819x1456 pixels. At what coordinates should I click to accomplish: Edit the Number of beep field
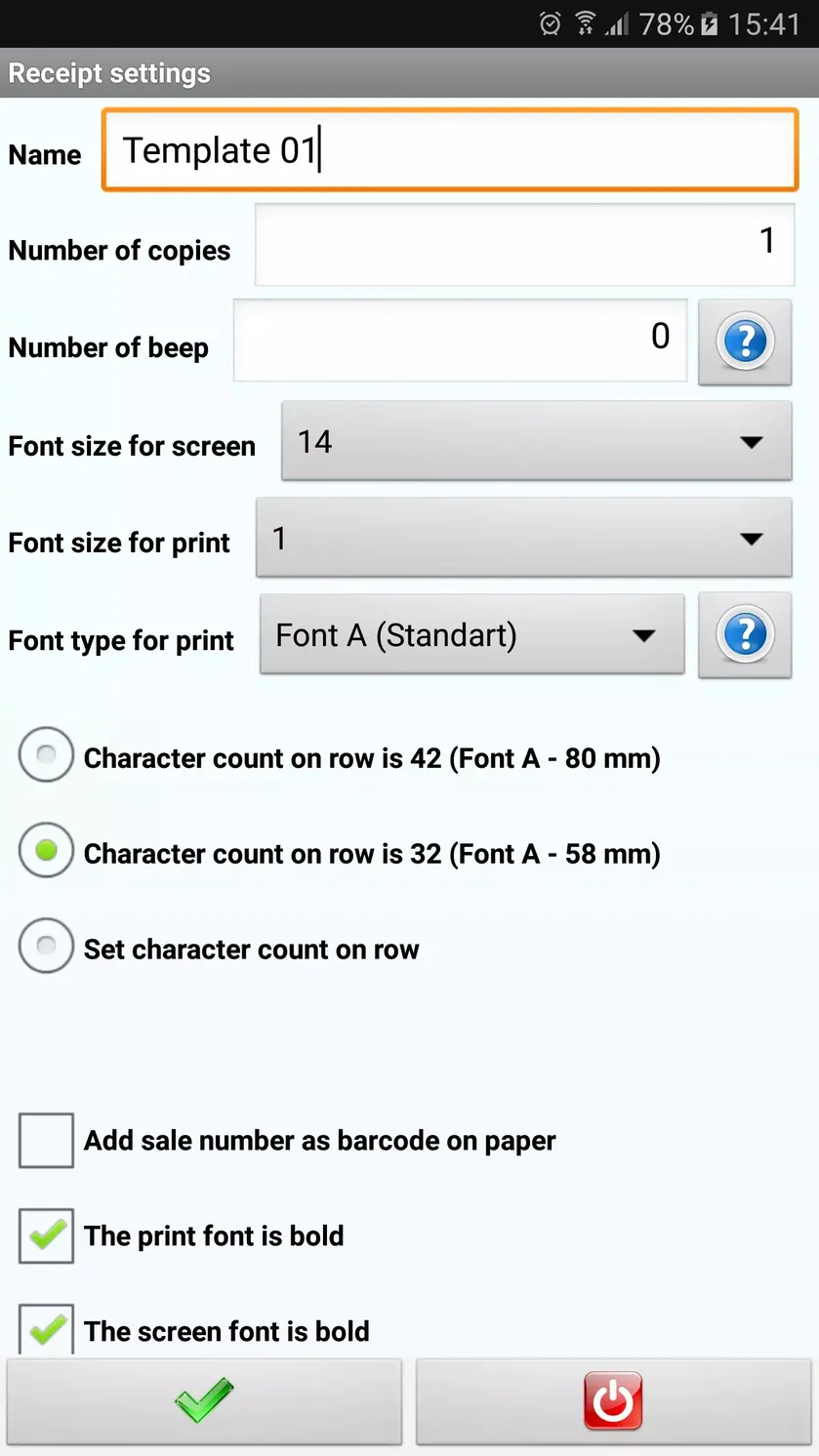[460, 340]
